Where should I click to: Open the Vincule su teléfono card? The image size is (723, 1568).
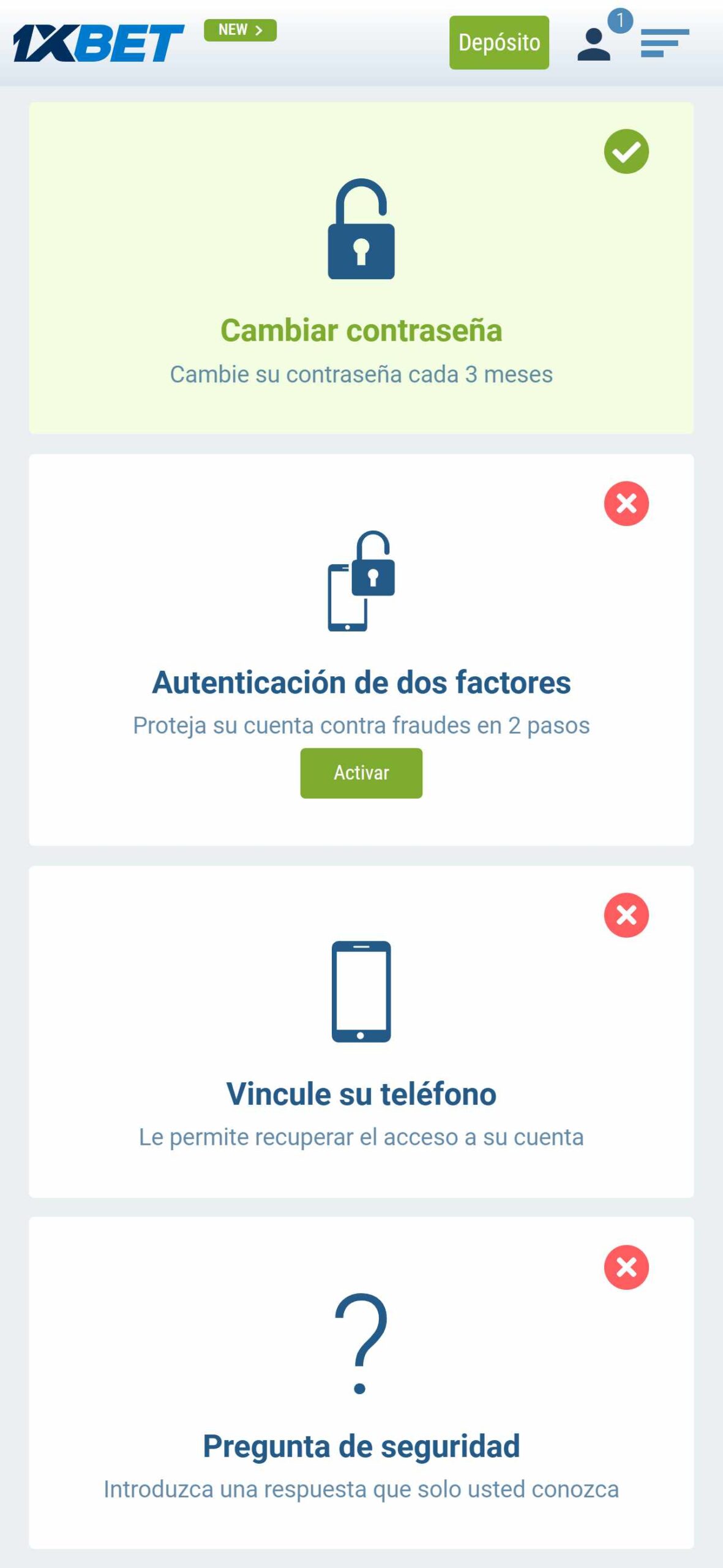click(x=361, y=1031)
